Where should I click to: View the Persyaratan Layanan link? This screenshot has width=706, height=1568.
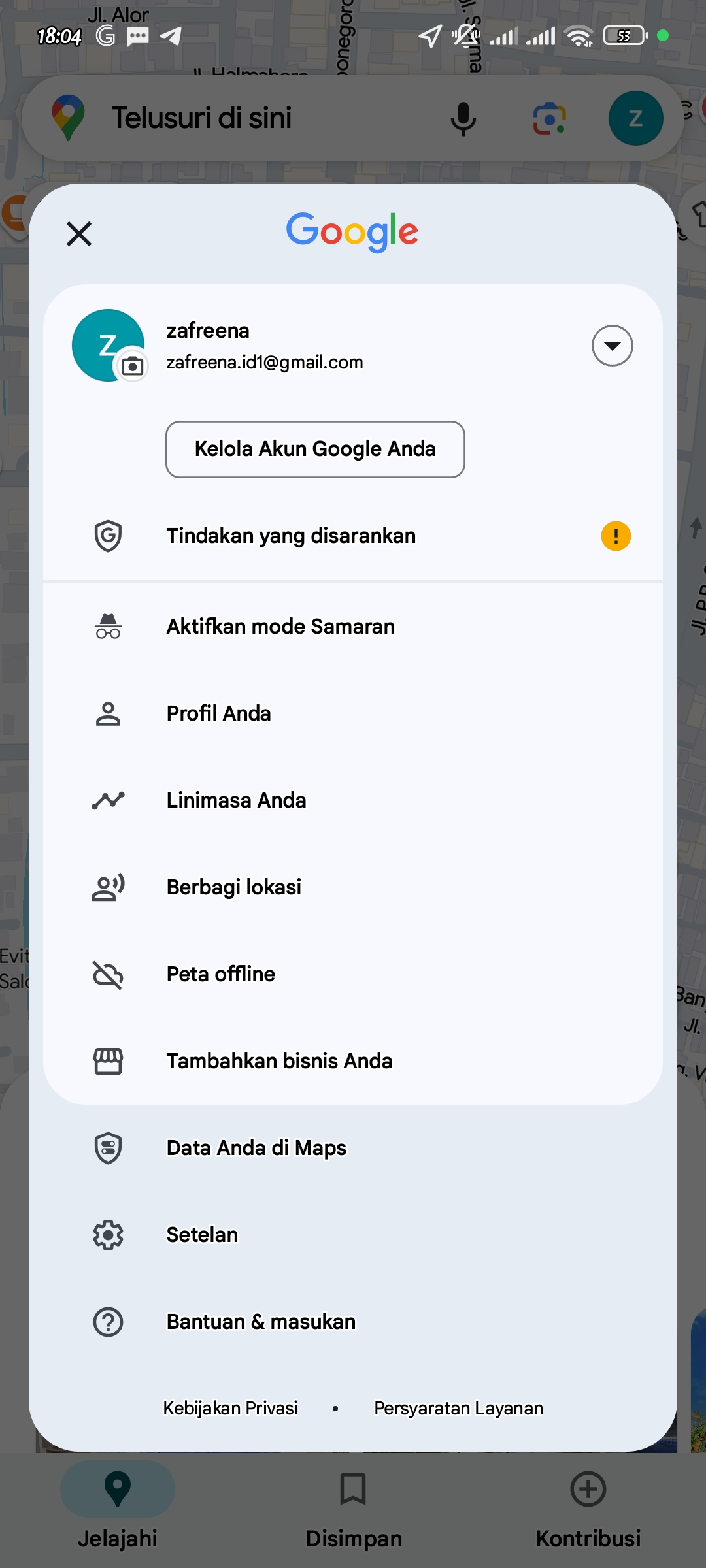(x=458, y=1408)
